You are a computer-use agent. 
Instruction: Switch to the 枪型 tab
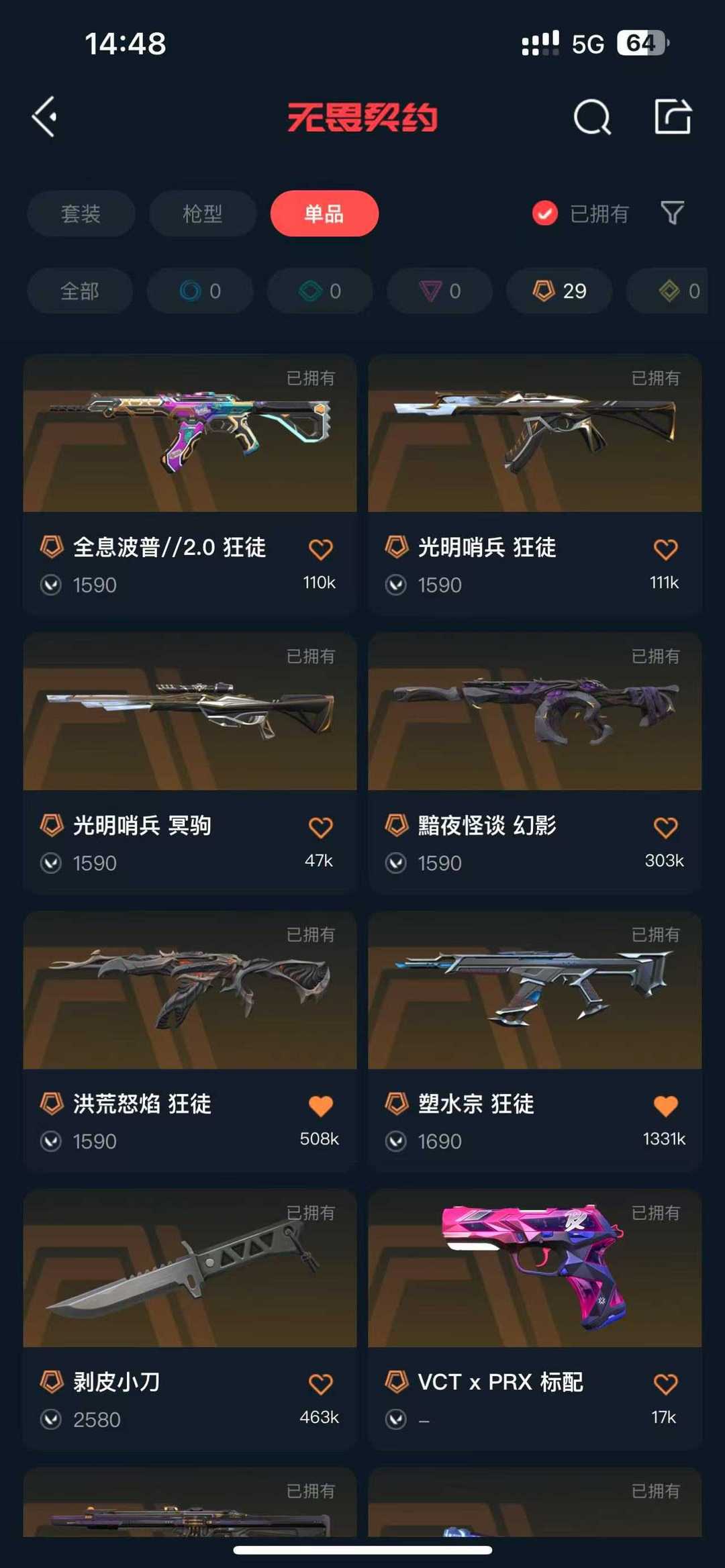click(203, 213)
